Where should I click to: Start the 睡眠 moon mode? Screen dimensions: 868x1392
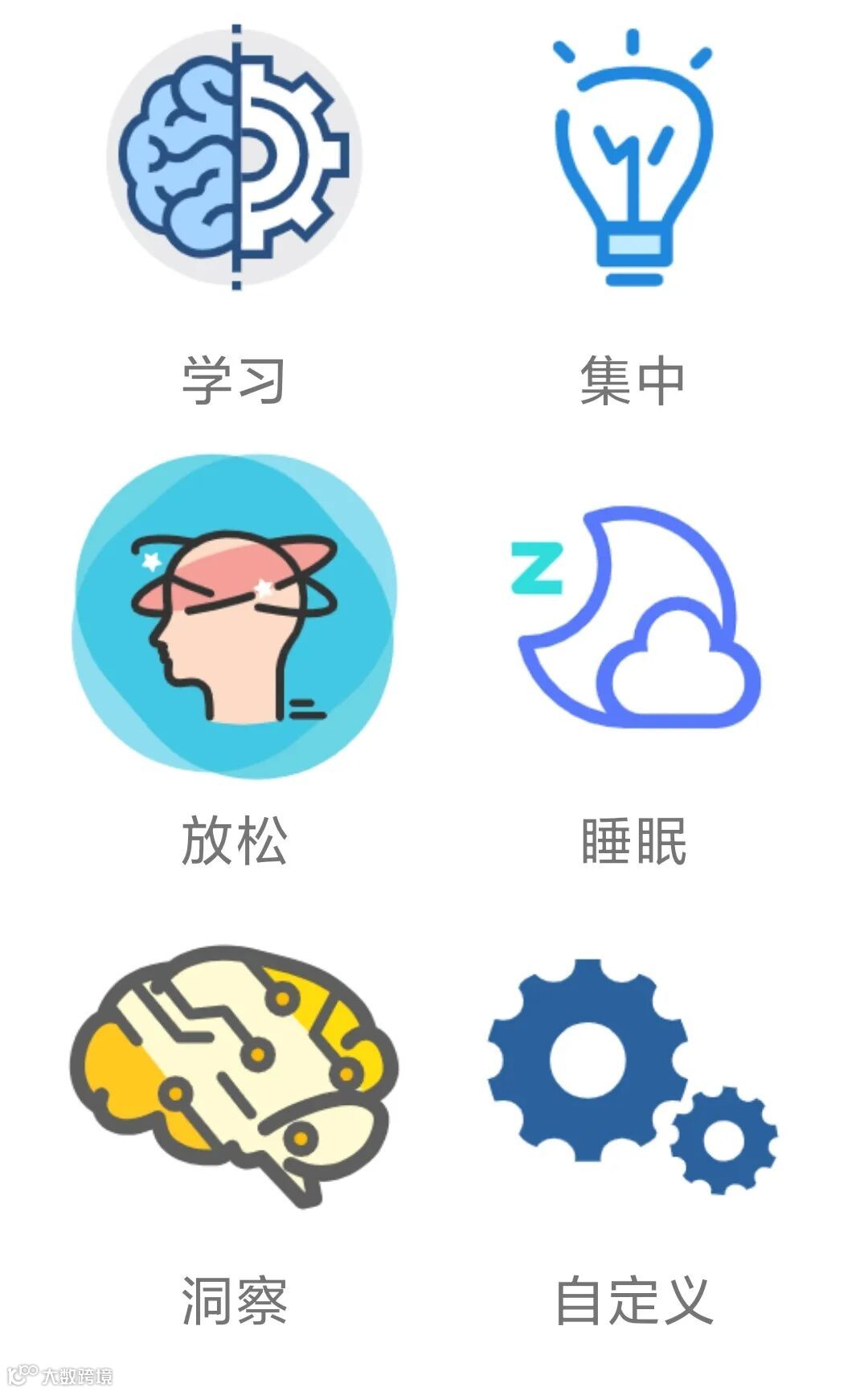pyautogui.click(x=635, y=618)
